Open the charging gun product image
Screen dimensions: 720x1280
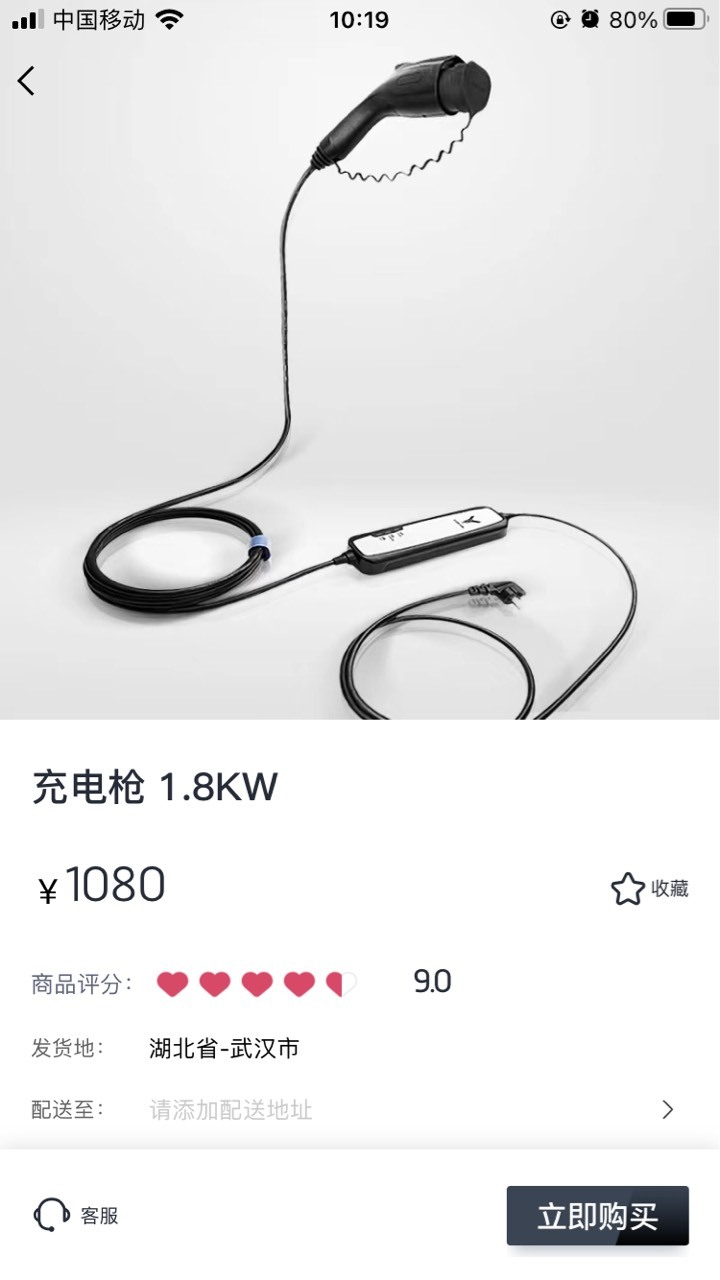[x=360, y=360]
